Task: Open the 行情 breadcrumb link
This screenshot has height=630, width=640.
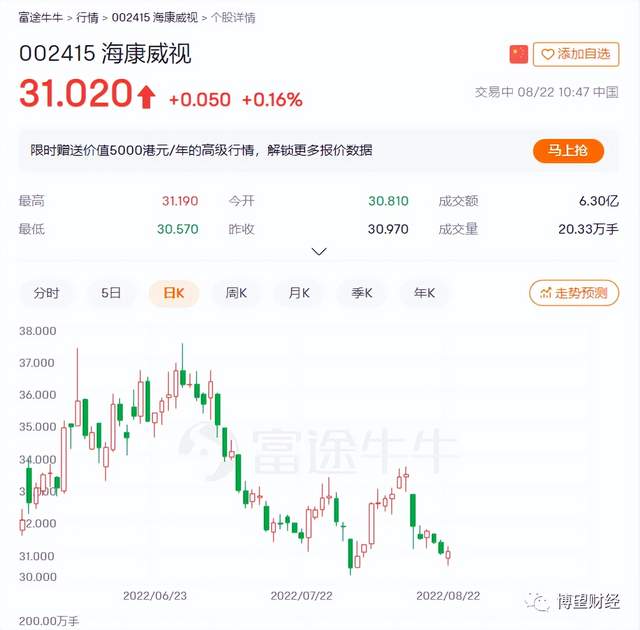Action: pos(89,18)
